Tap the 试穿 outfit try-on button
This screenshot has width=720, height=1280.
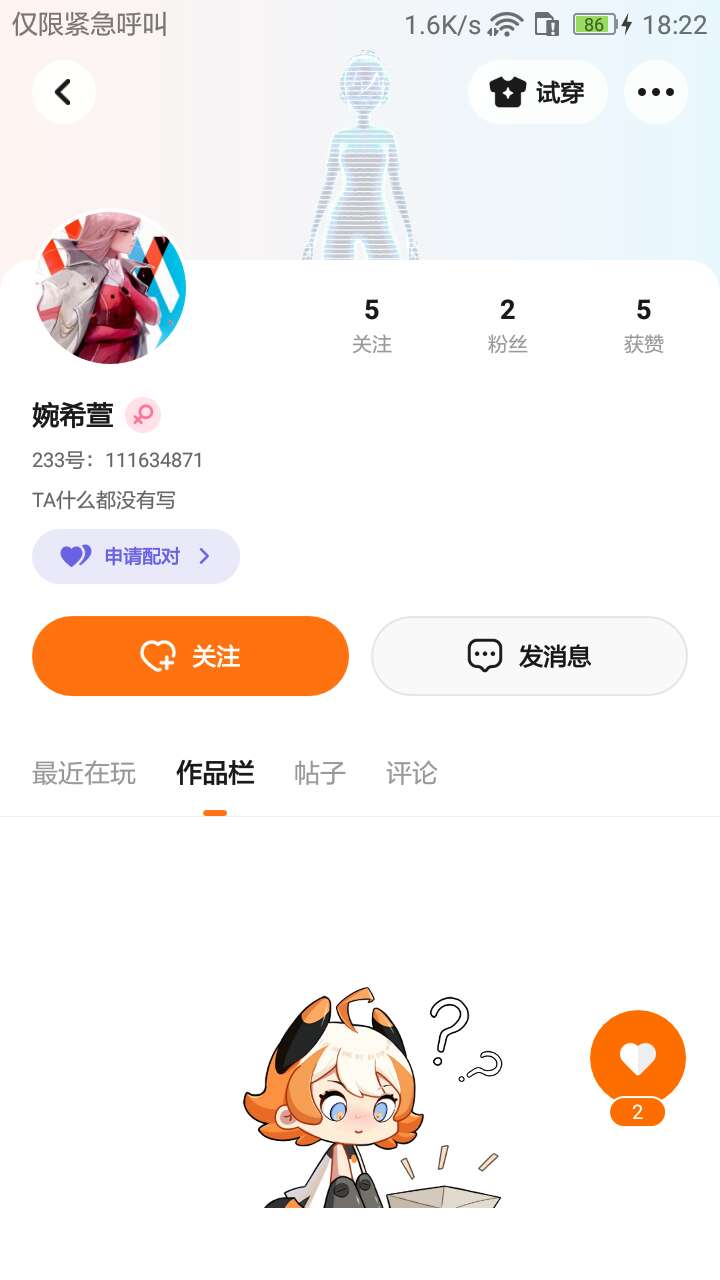pyautogui.click(x=538, y=92)
